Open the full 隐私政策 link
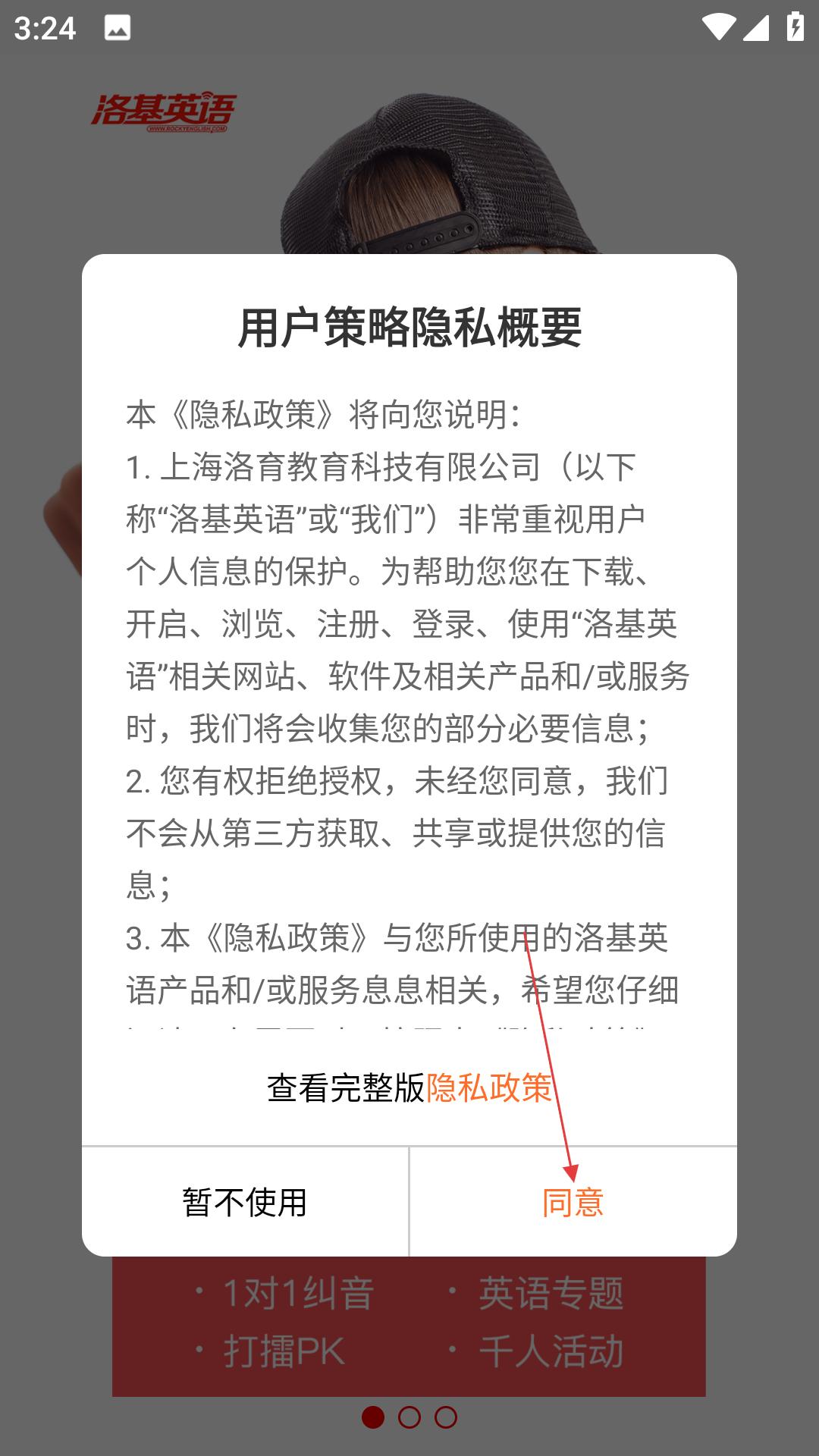 (x=489, y=1088)
